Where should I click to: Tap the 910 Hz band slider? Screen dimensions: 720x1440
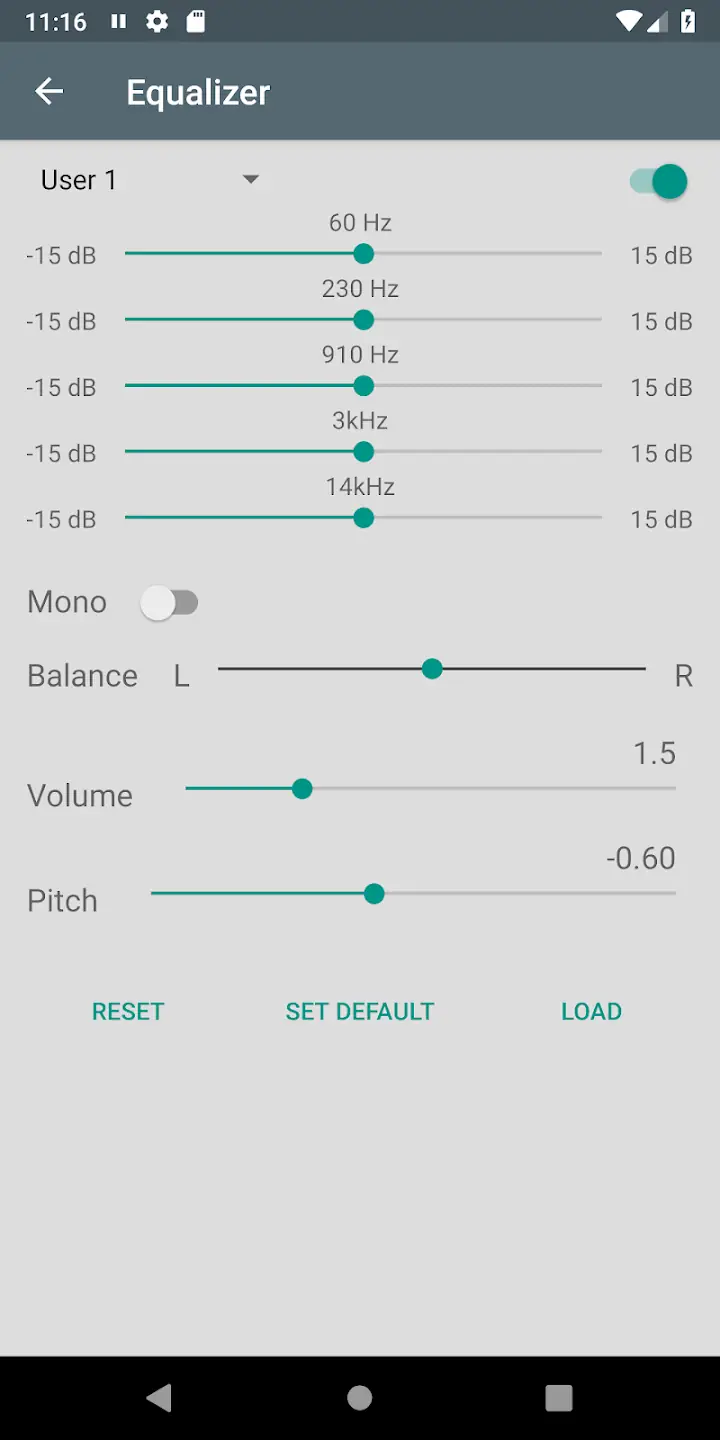[363, 386]
